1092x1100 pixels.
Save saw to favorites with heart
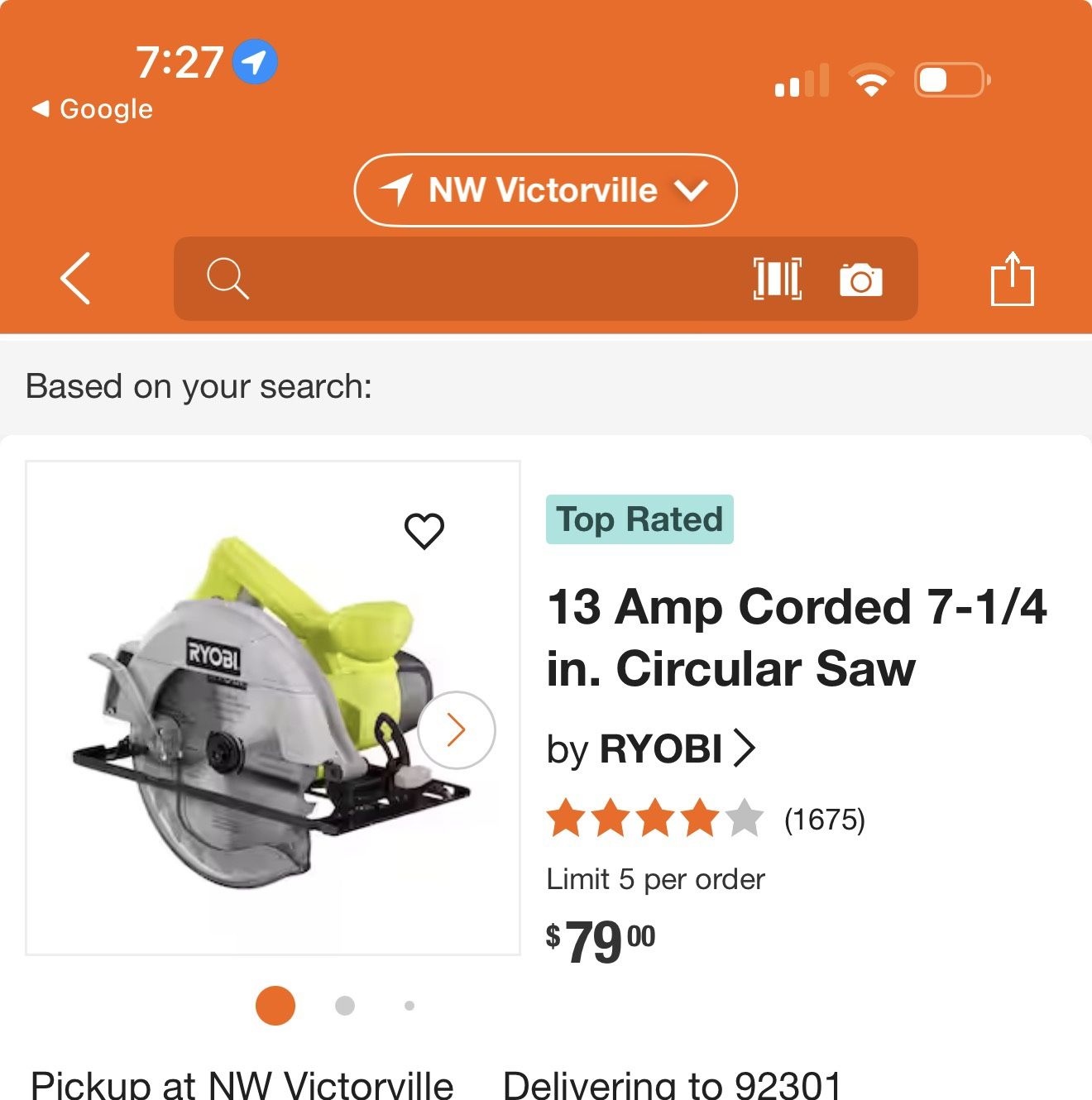424,530
